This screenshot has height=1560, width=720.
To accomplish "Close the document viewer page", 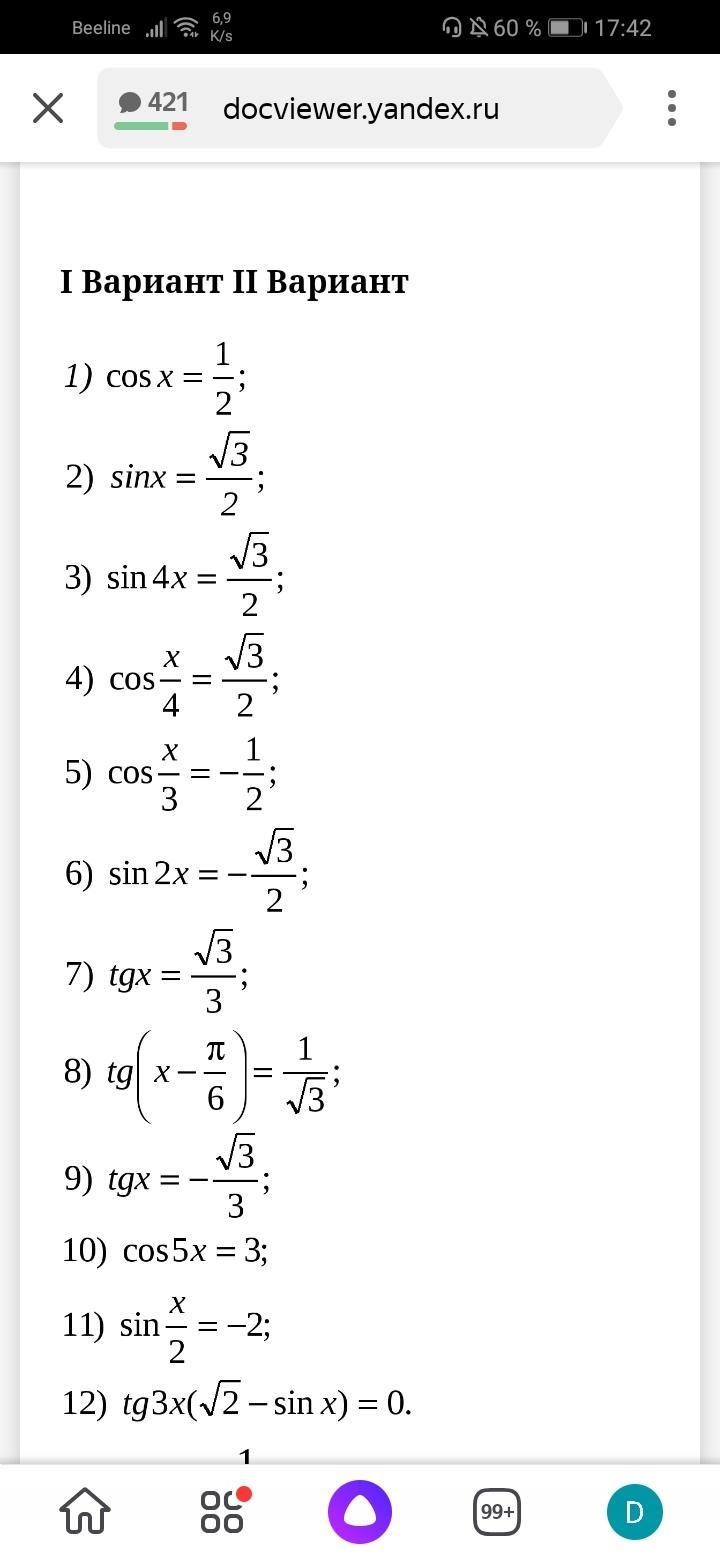I will (x=48, y=108).
